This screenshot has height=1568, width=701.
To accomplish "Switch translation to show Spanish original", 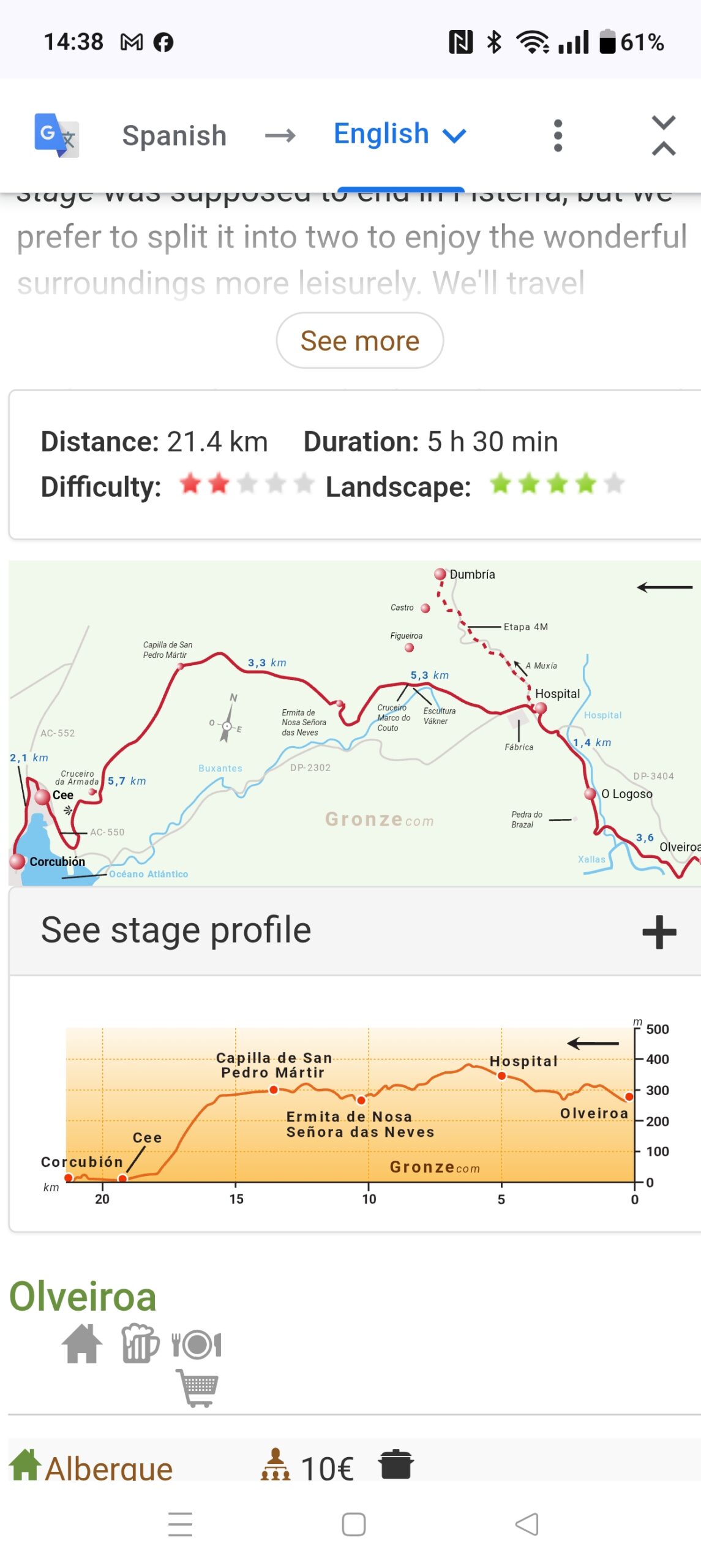I will (x=174, y=135).
